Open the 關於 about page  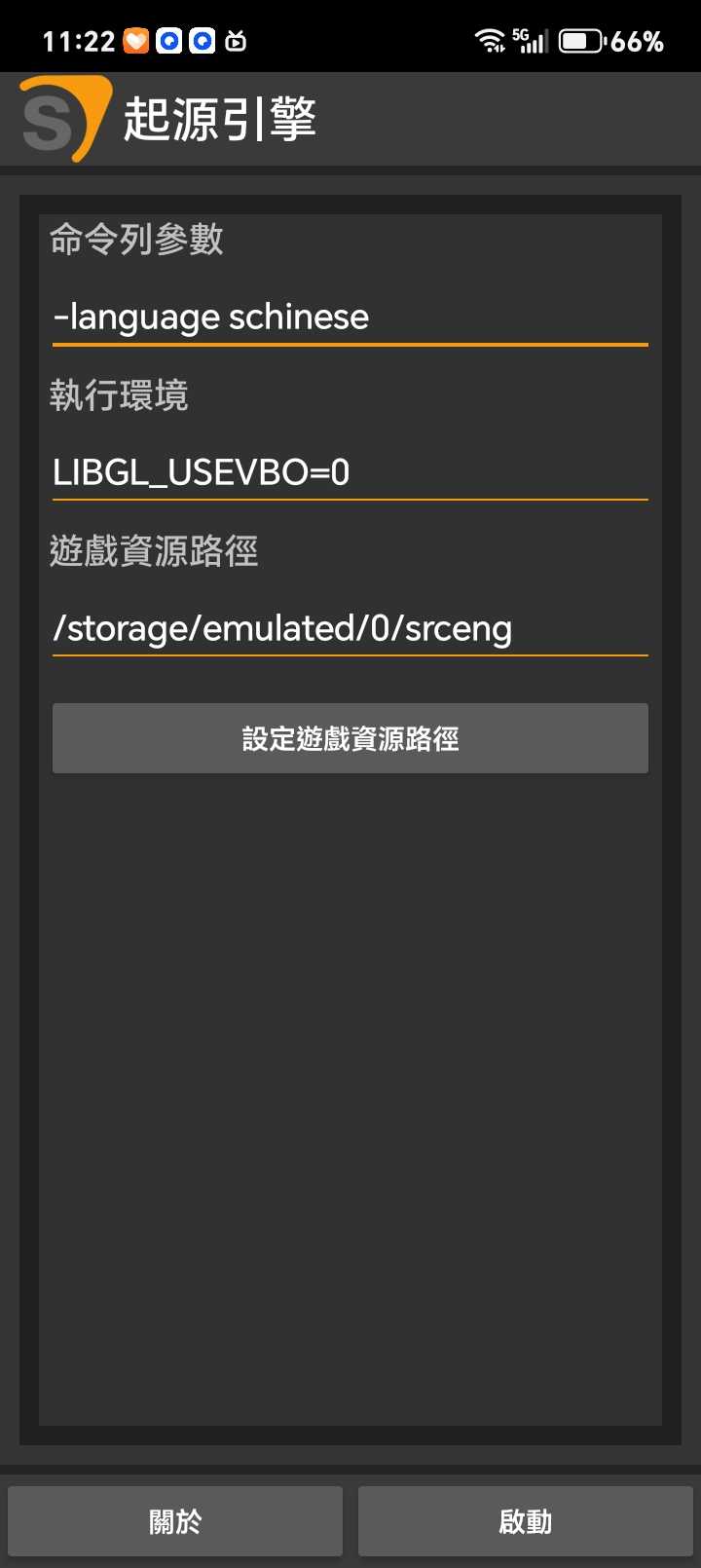[175, 1521]
